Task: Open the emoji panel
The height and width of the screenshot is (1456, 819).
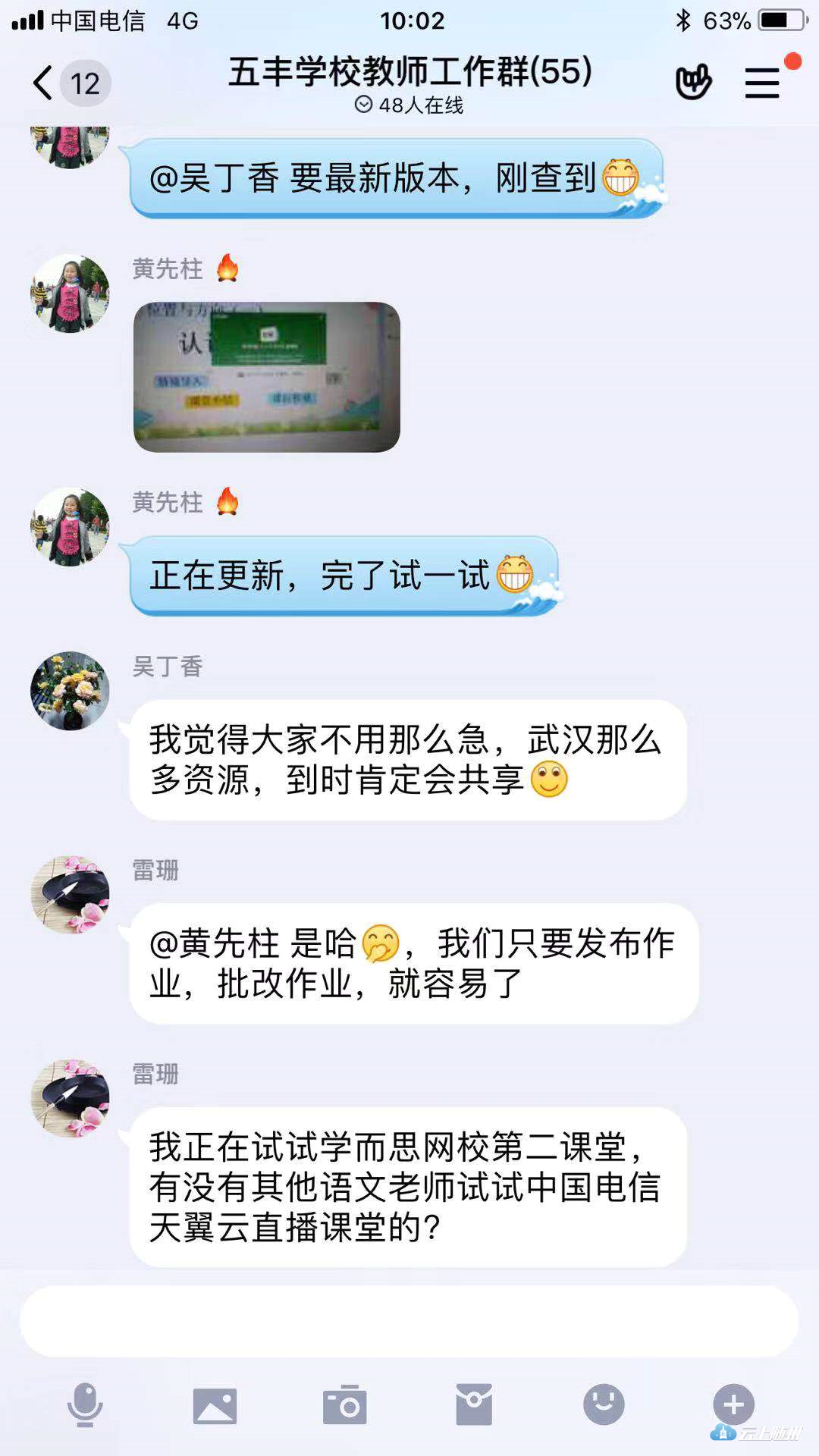Action: pyautogui.click(x=604, y=1404)
